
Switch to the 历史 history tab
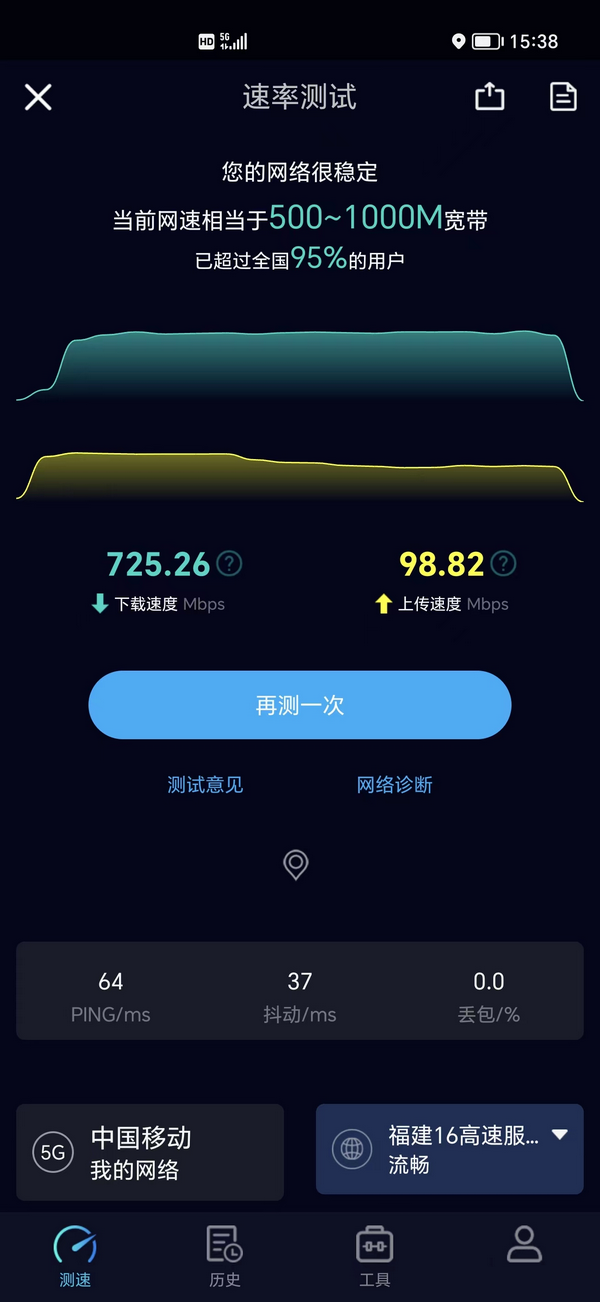[225, 1256]
